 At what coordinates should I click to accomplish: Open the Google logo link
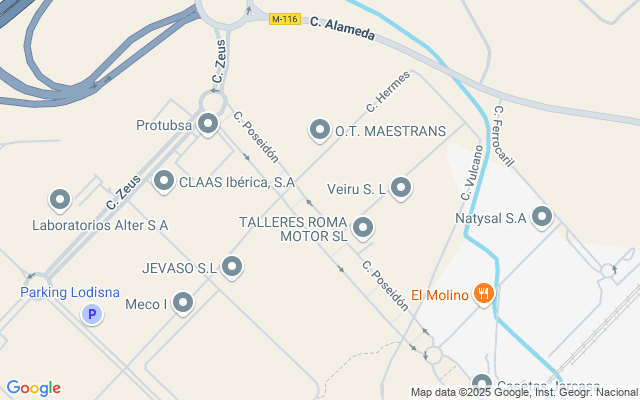[33, 388]
